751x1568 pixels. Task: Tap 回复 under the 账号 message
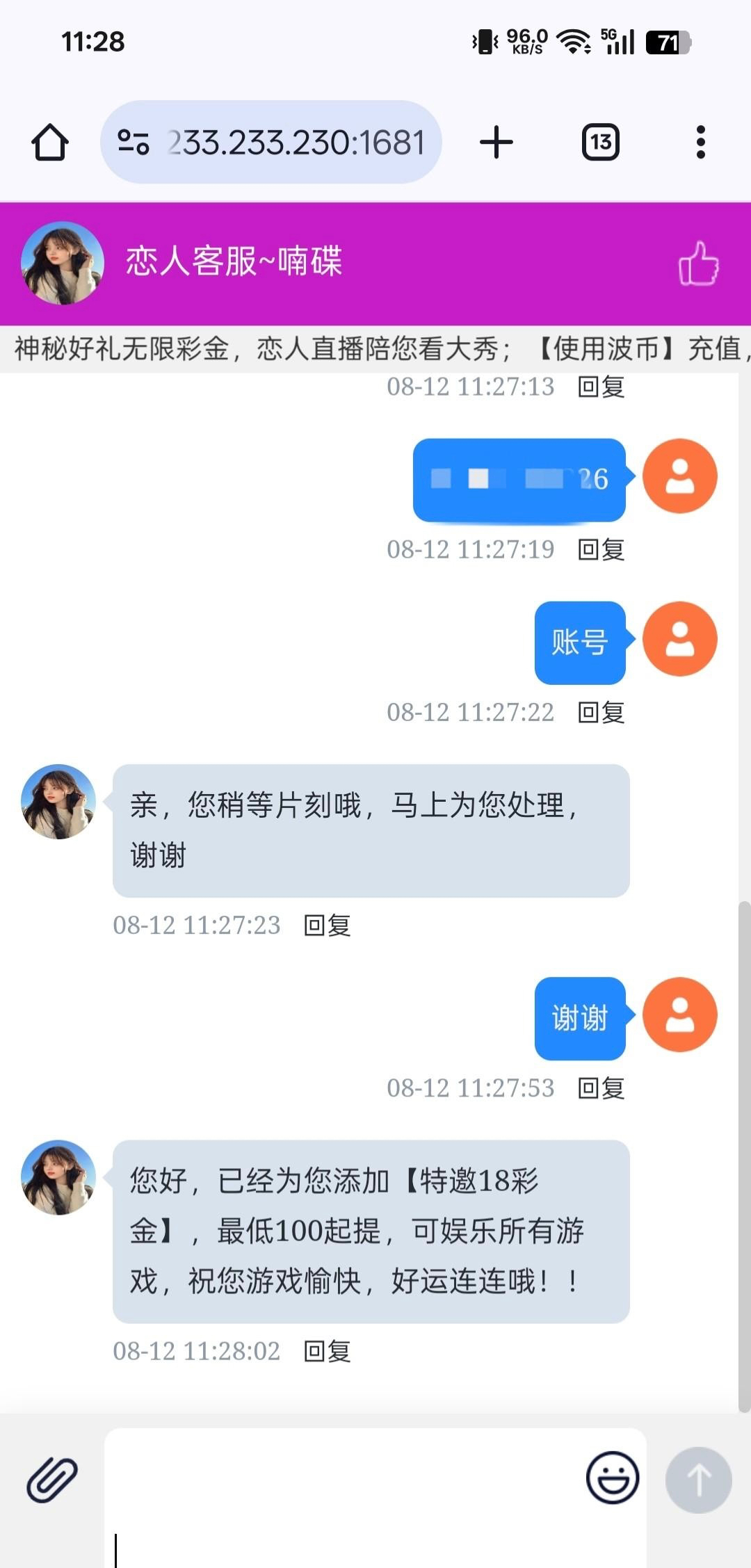click(601, 713)
